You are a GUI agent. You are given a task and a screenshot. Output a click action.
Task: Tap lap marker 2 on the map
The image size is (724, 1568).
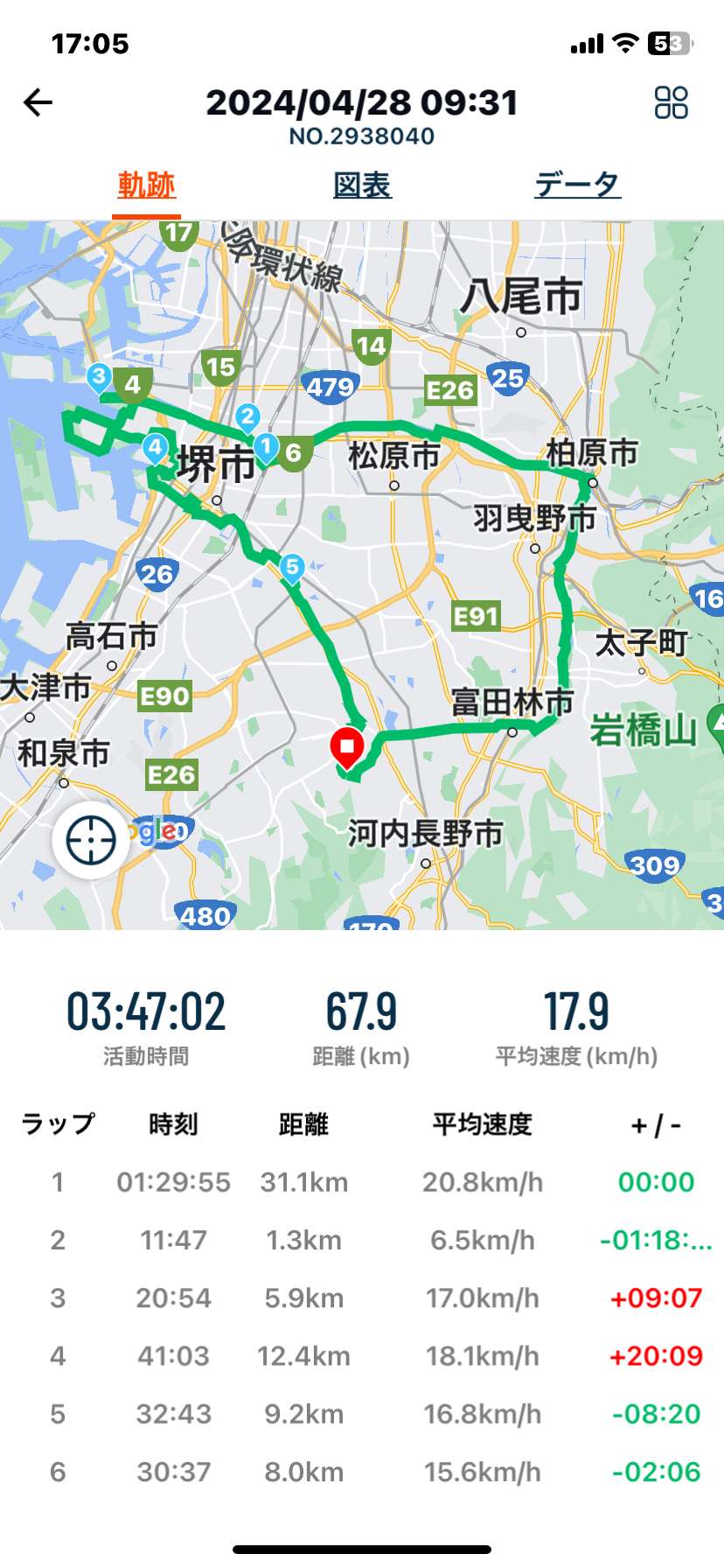247,417
